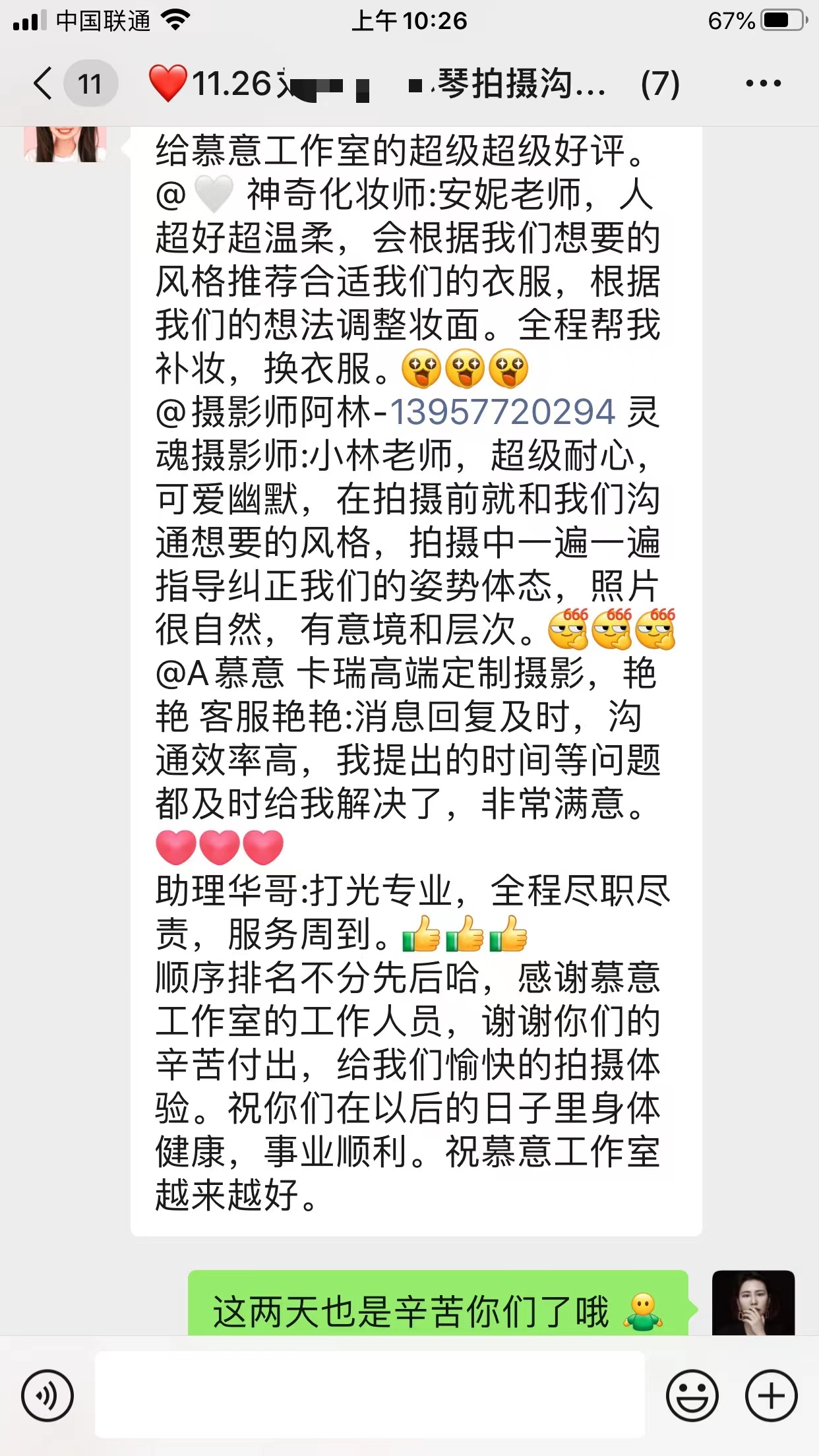View the review sender's avatar profile
This screenshot has height=1456, width=819.
(x=65, y=144)
